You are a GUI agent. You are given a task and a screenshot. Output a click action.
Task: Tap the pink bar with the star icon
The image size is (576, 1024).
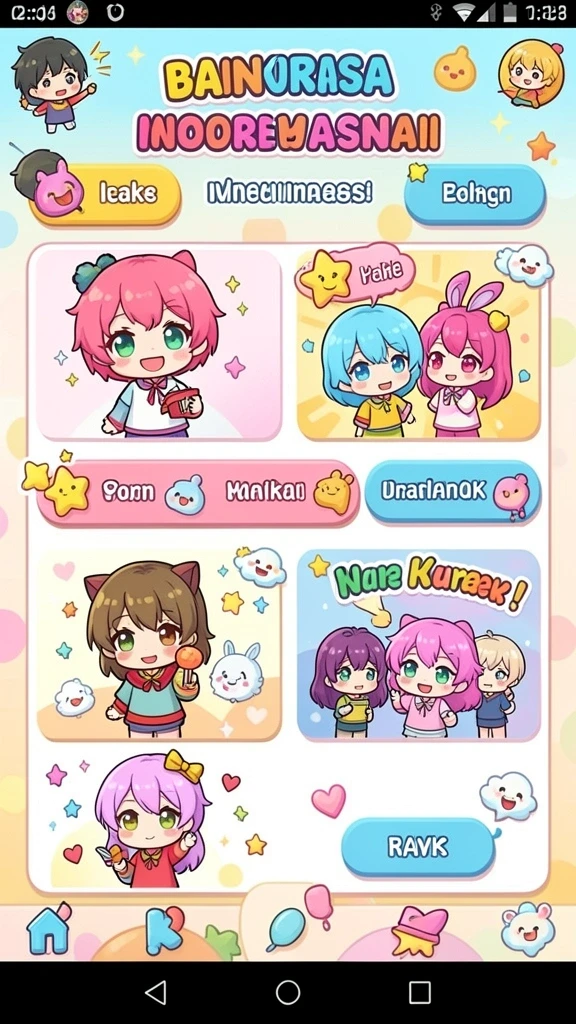point(198,492)
